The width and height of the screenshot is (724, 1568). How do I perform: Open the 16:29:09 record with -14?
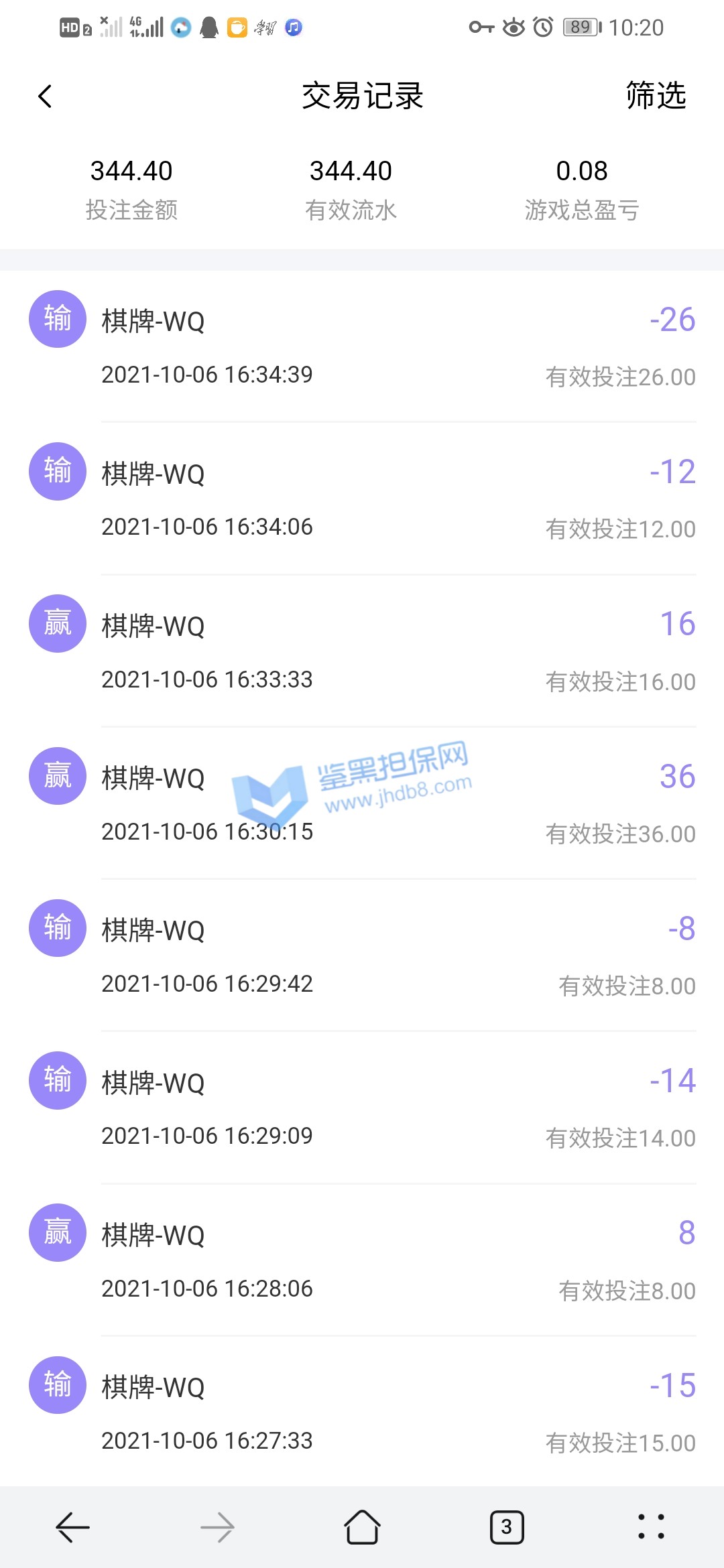click(362, 1108)
